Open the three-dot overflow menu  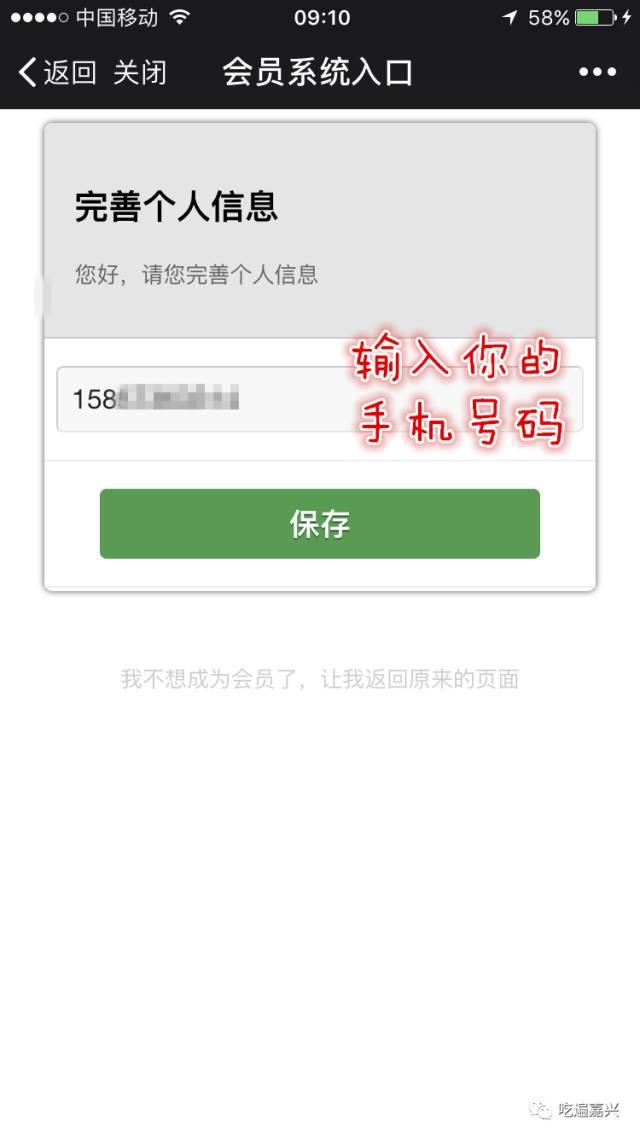tap(597, 72)
